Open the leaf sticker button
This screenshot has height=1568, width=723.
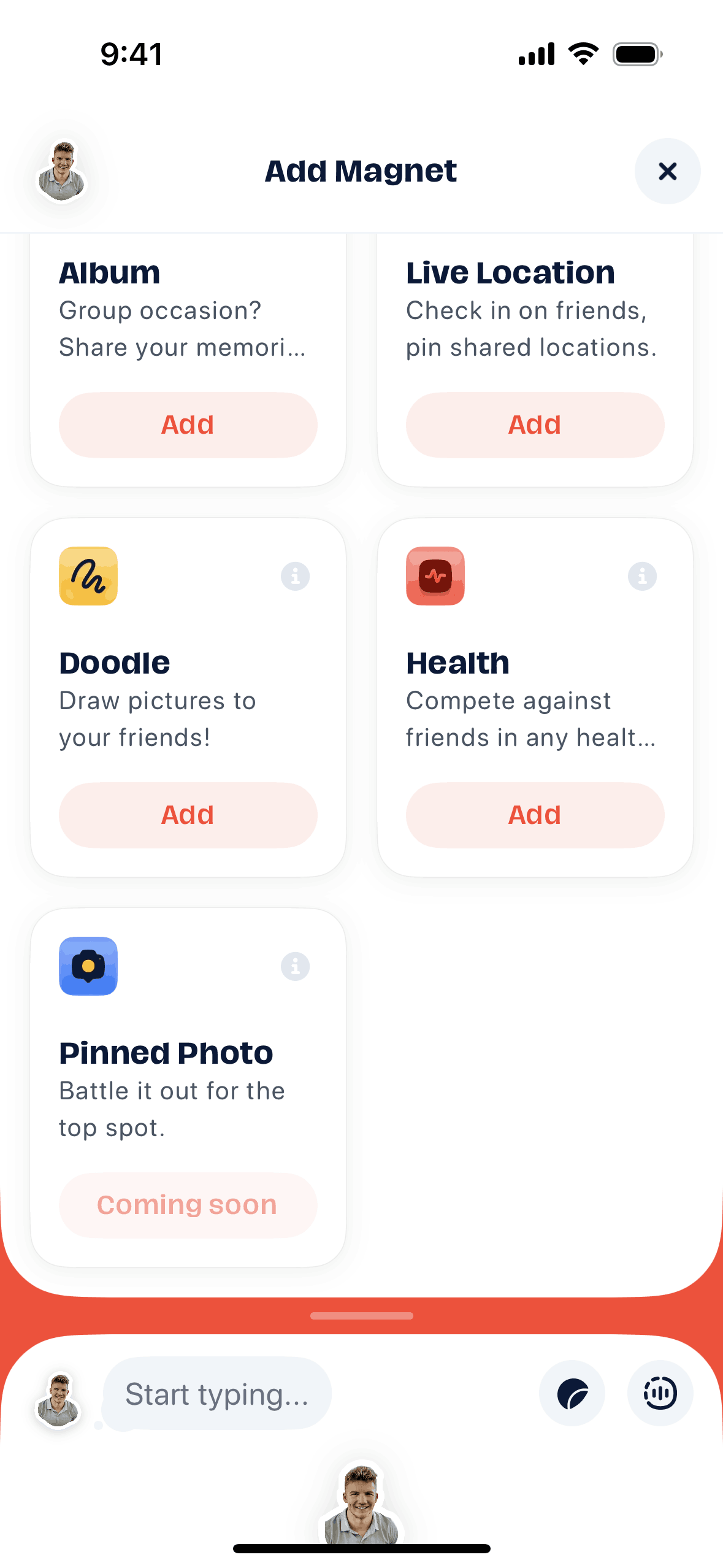(x=572, y=1393)
